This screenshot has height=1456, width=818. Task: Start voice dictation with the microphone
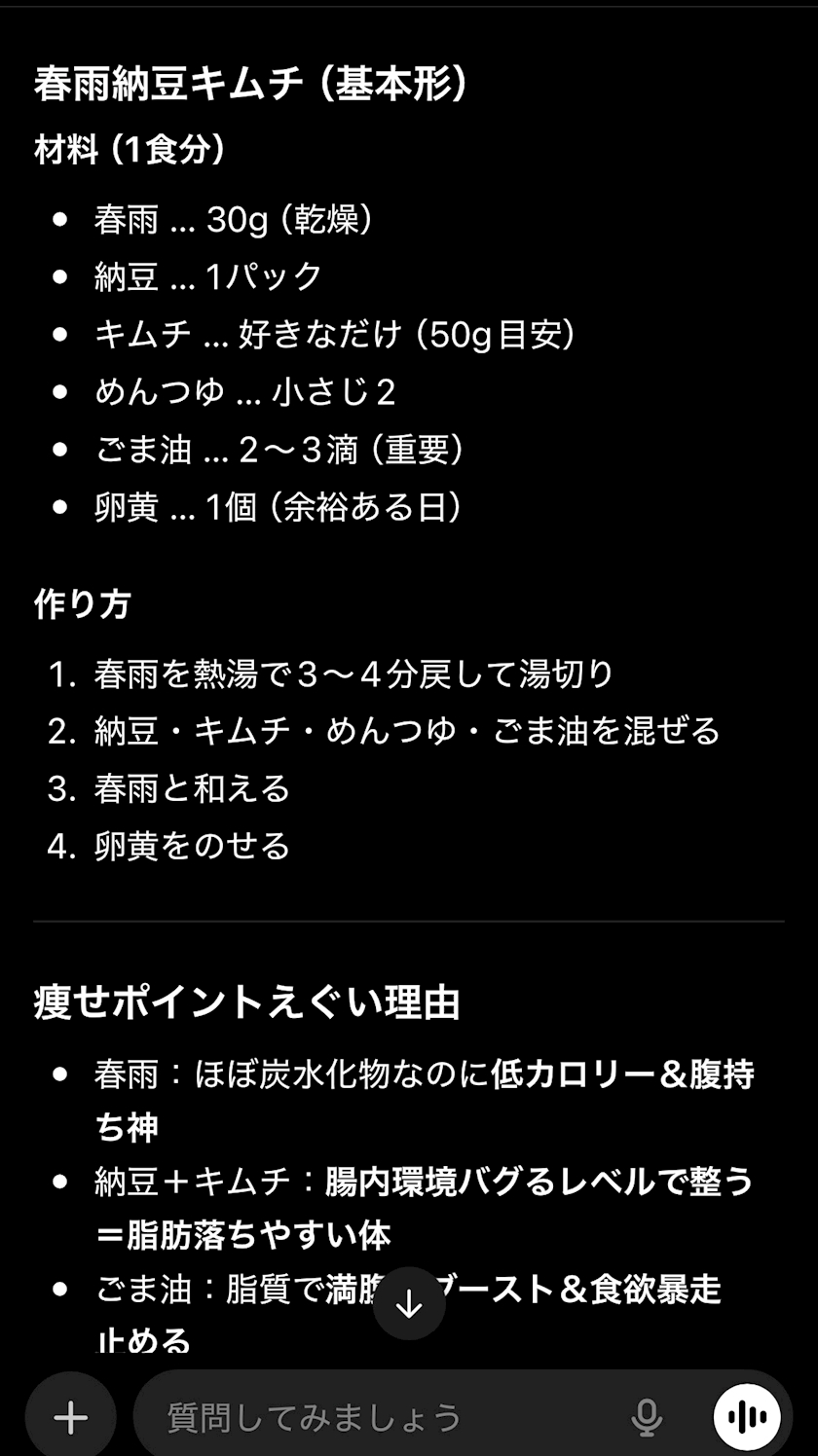pos(647,1417)
